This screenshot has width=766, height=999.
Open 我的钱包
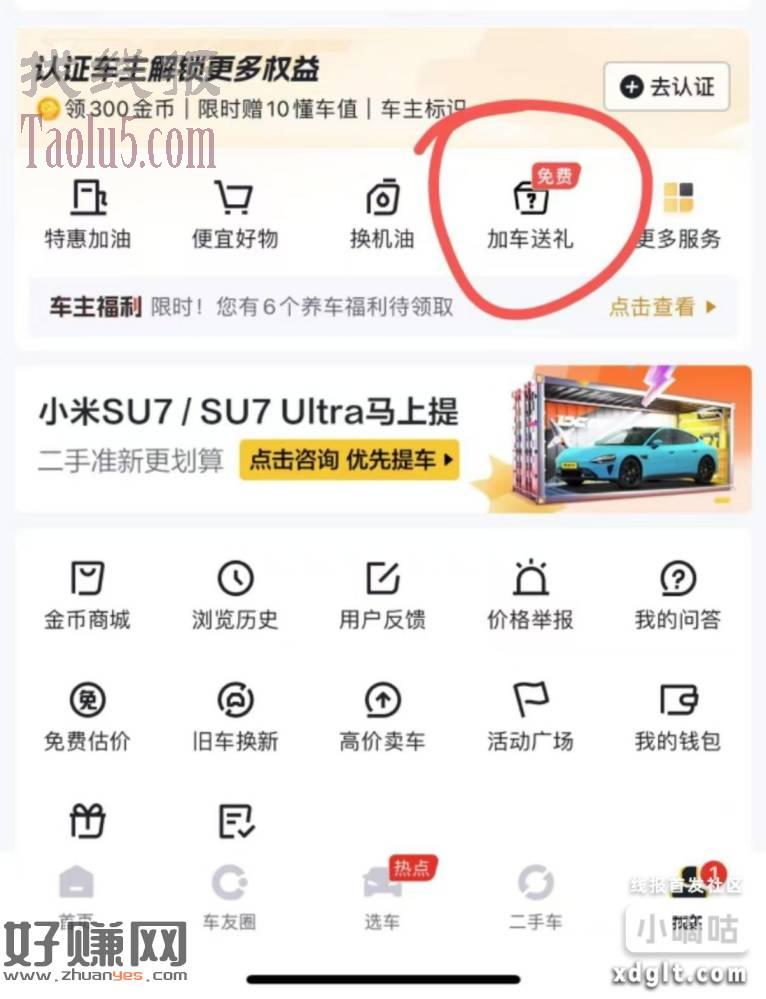coord(678,718)
